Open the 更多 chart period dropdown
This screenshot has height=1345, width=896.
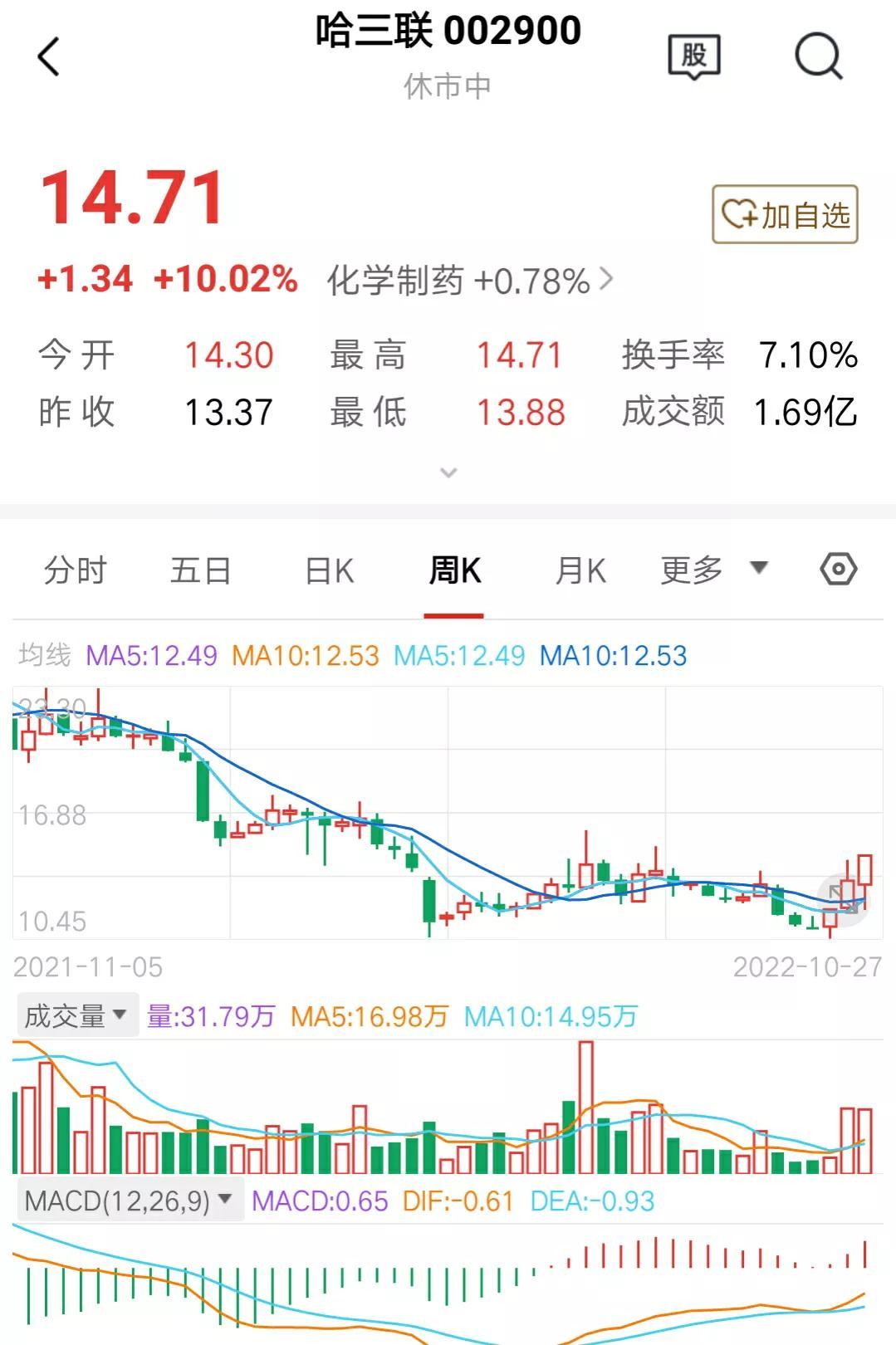pyautogui.click(x=712, y=570)
